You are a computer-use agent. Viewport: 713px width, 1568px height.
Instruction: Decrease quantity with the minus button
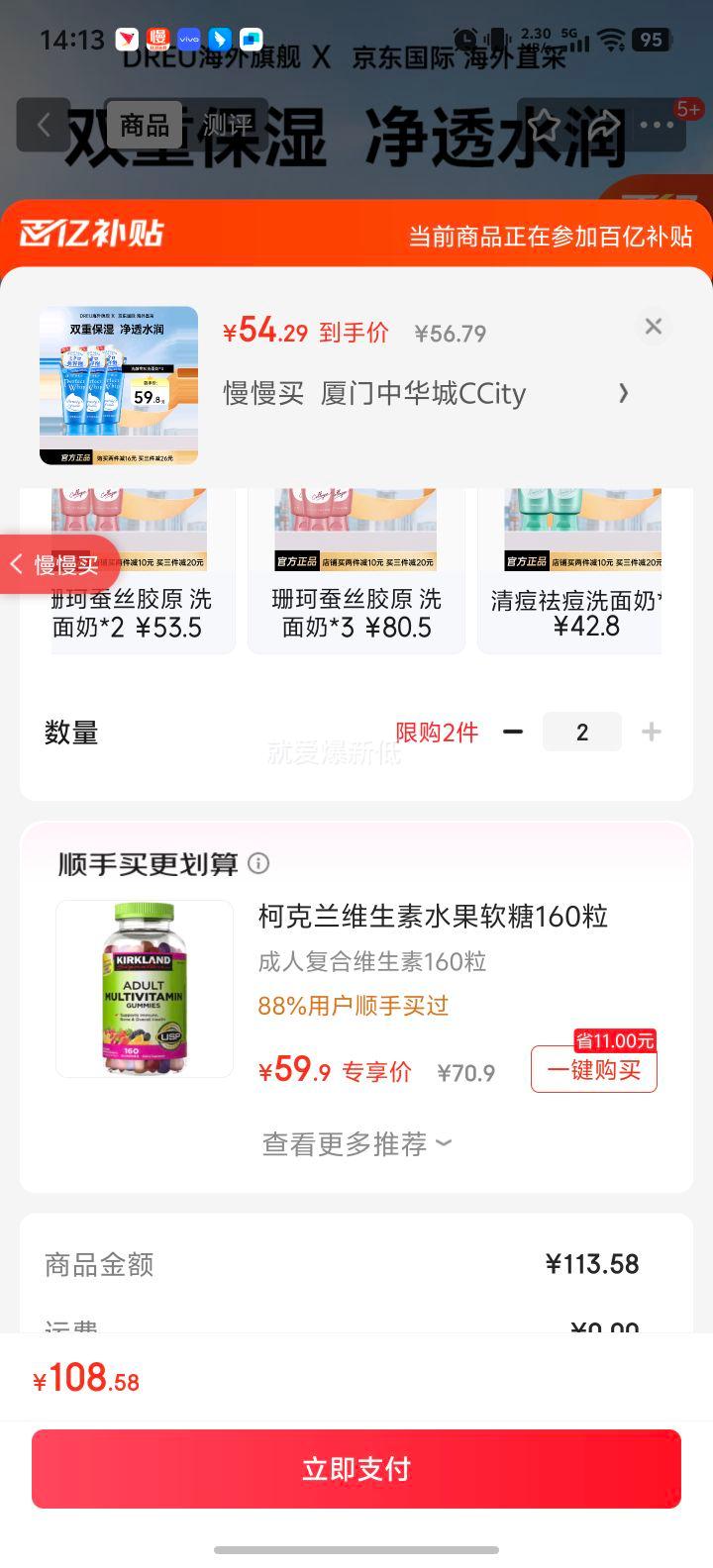[x=512, y=733]
